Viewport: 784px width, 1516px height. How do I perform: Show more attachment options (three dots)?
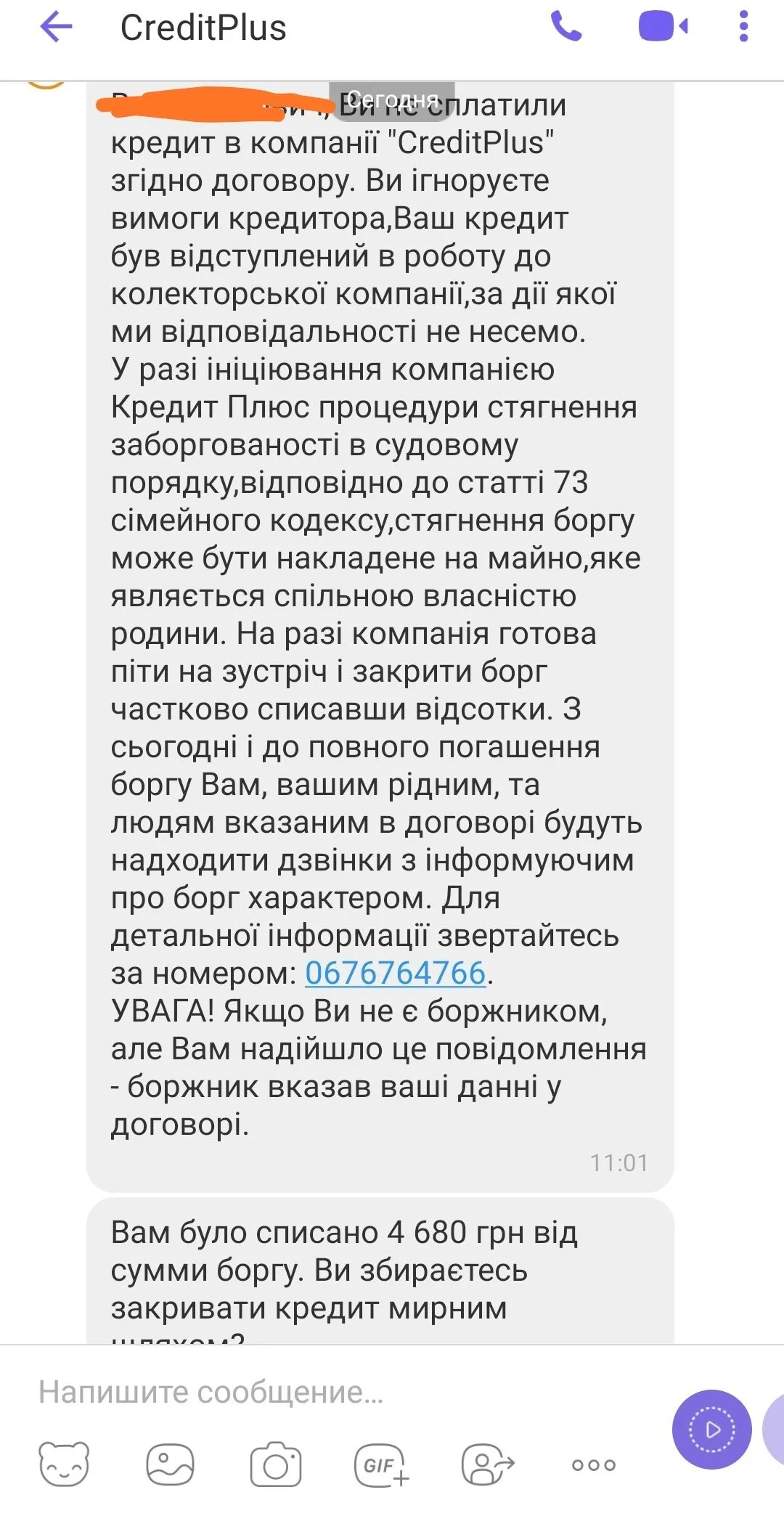593,1464
